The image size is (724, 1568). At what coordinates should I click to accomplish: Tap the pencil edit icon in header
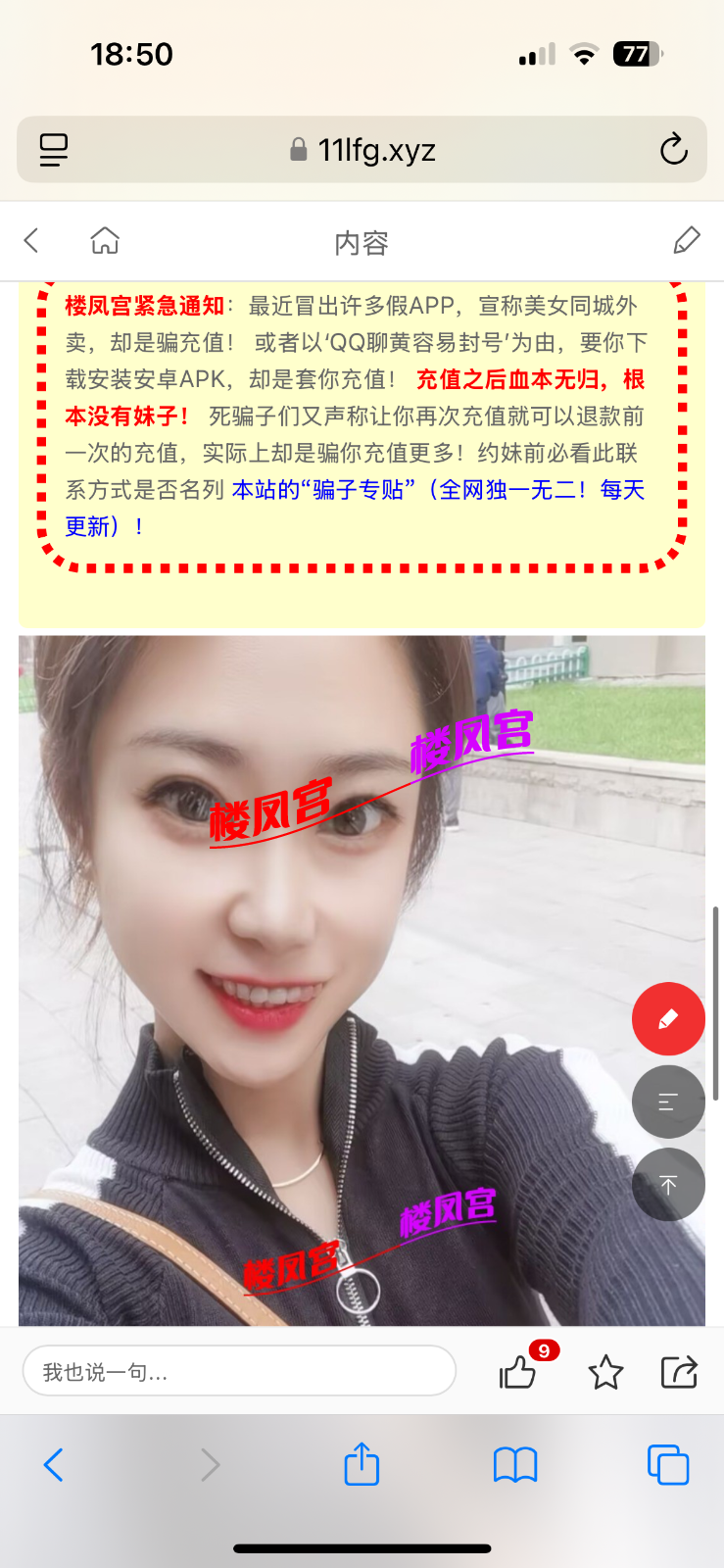pos(687,241)
